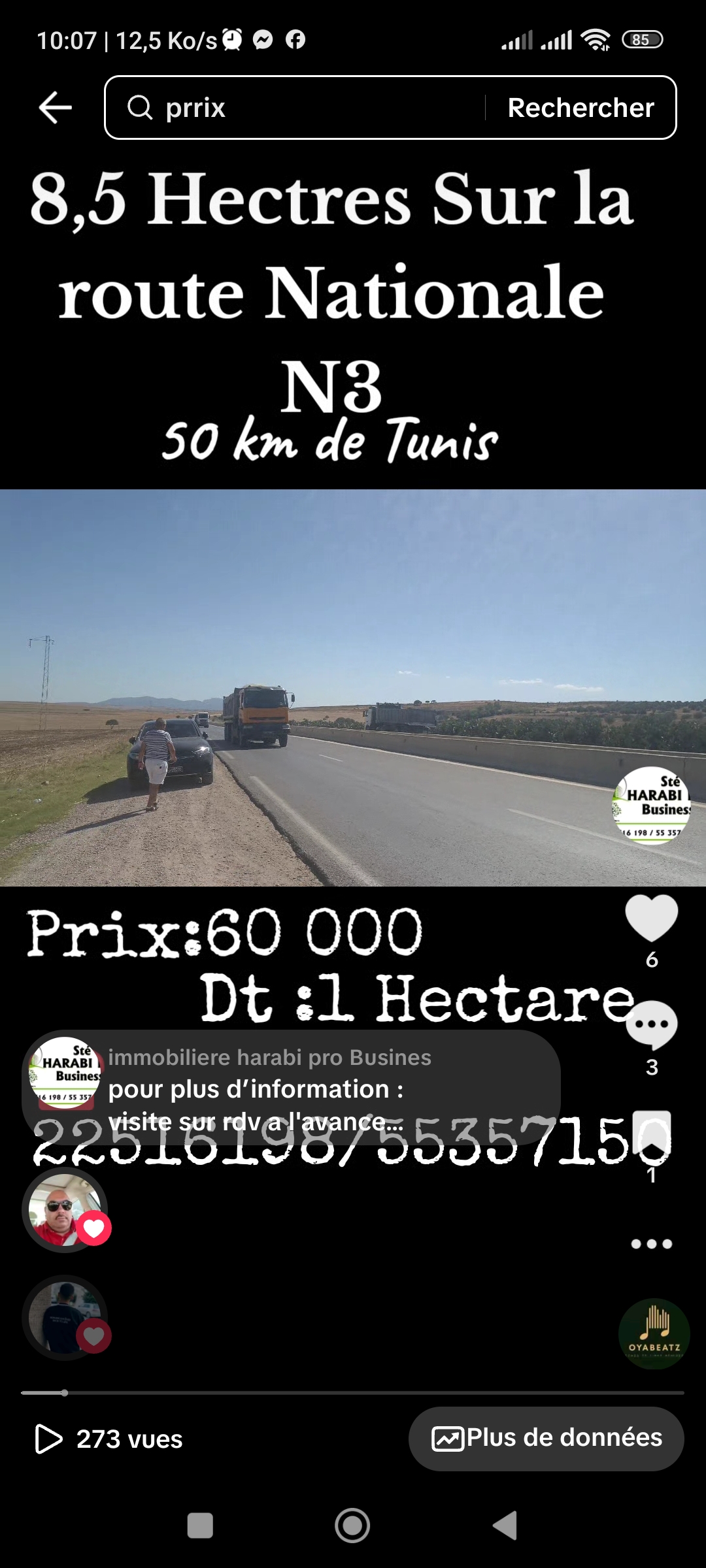This screenshot has width=706, height=1568.
Task: Like this video with the heart icon
Action: (x=651, y=918)
